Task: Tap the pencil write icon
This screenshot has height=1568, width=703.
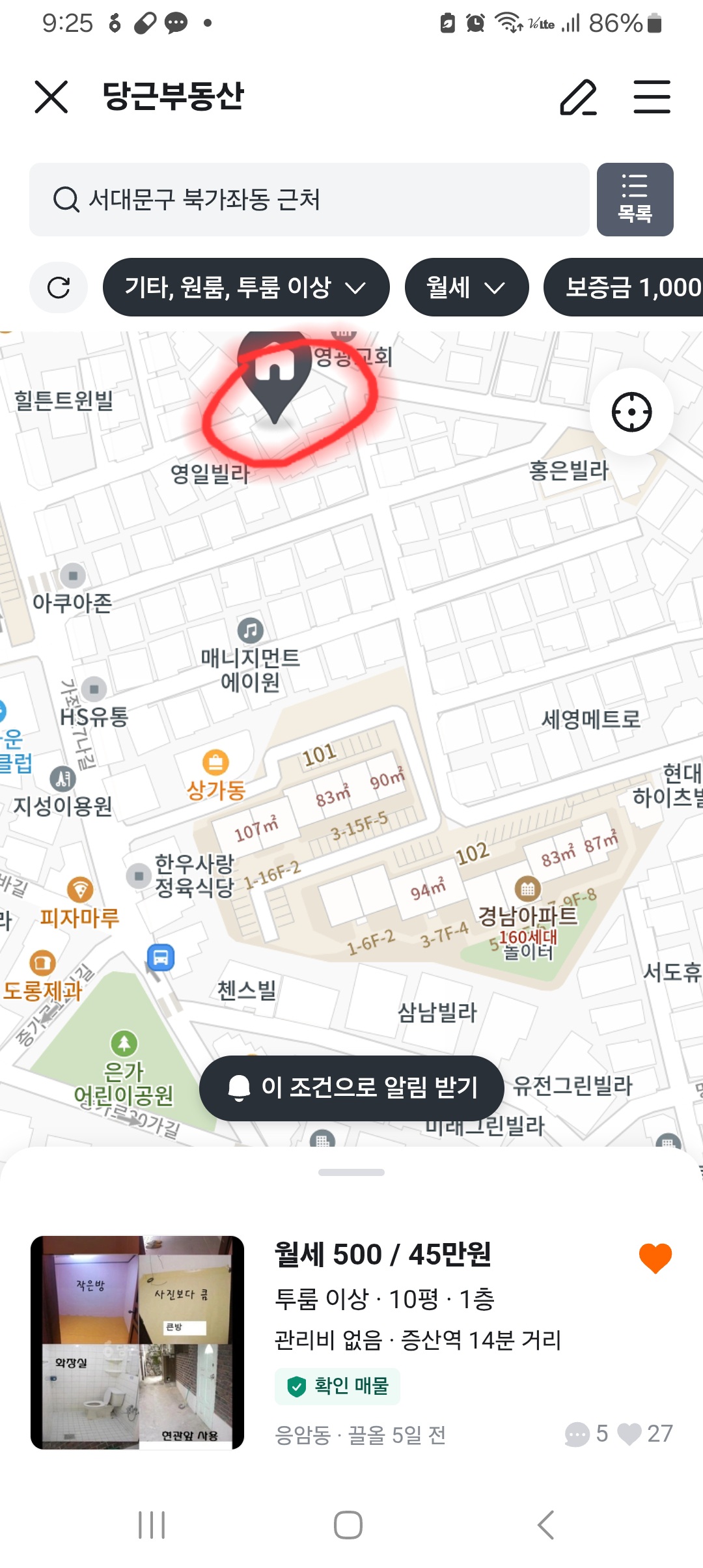Action: point(578,97)
